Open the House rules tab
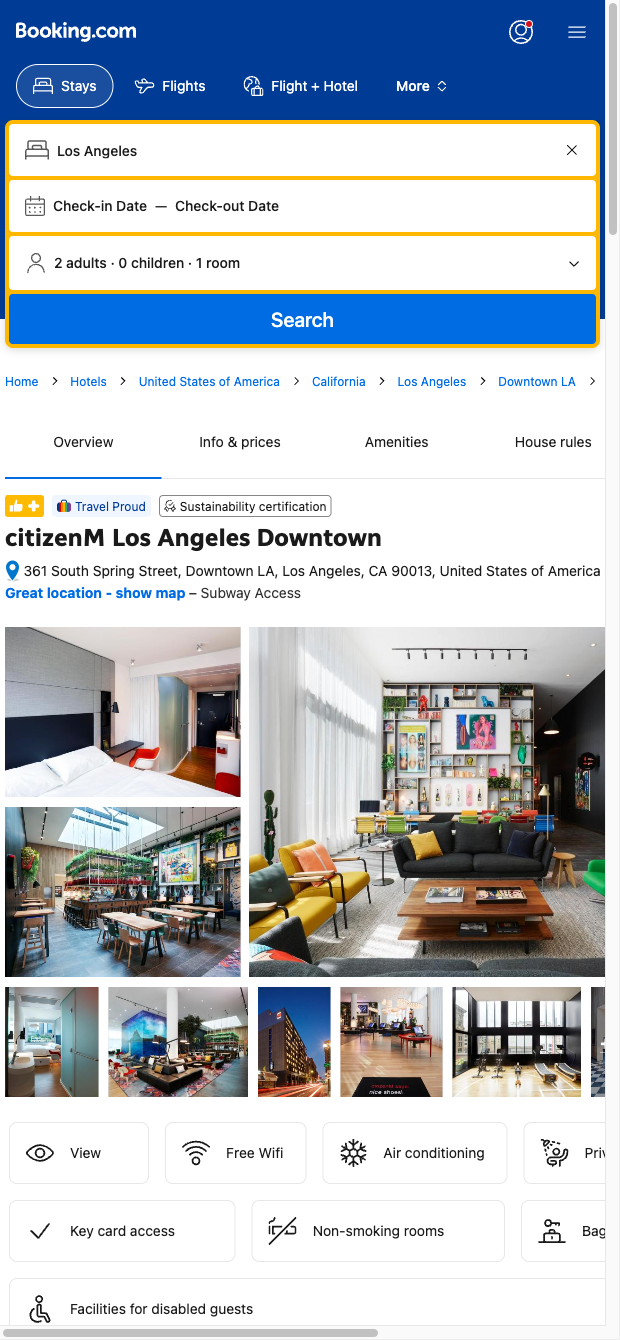This screenshot has height=1340, width=620. point(552,442)
